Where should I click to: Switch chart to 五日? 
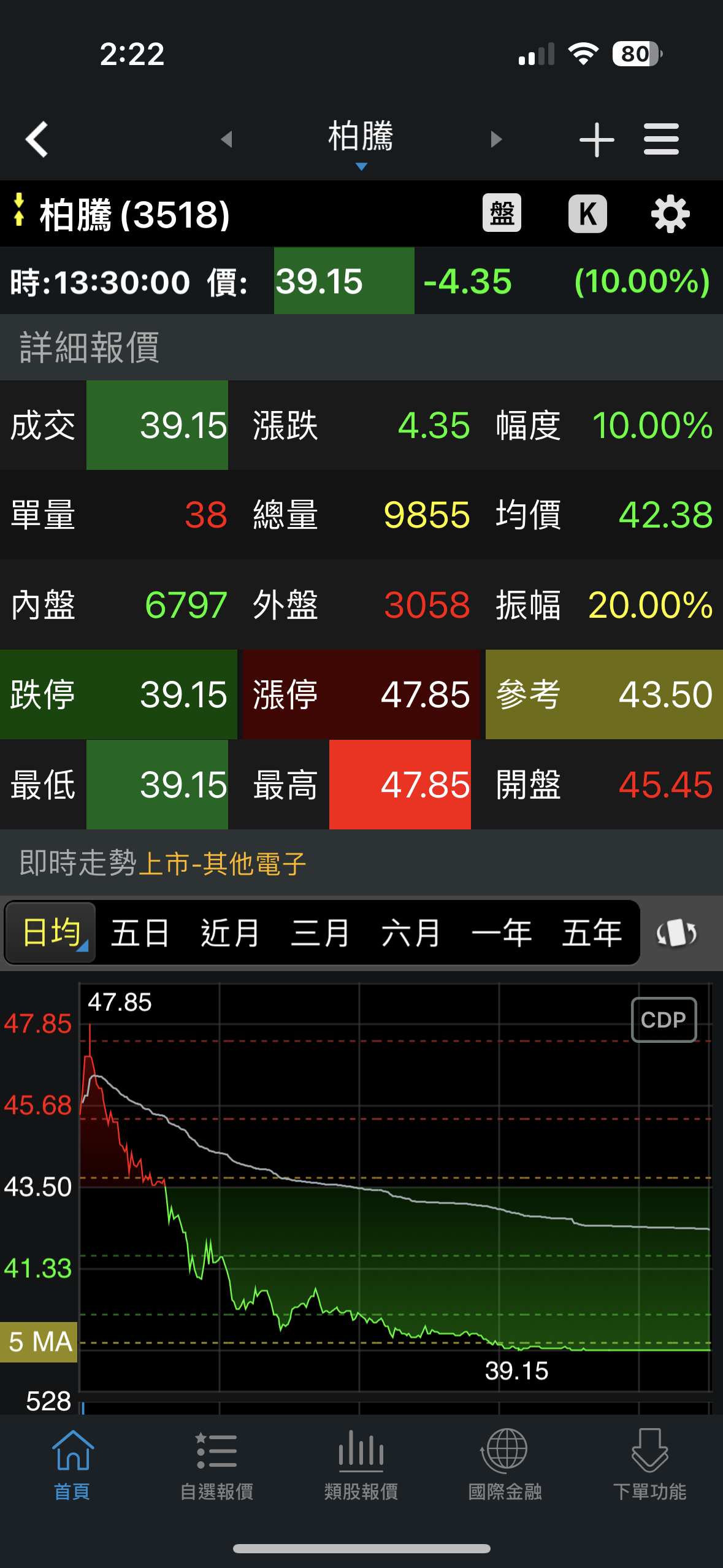pos(140,932)
